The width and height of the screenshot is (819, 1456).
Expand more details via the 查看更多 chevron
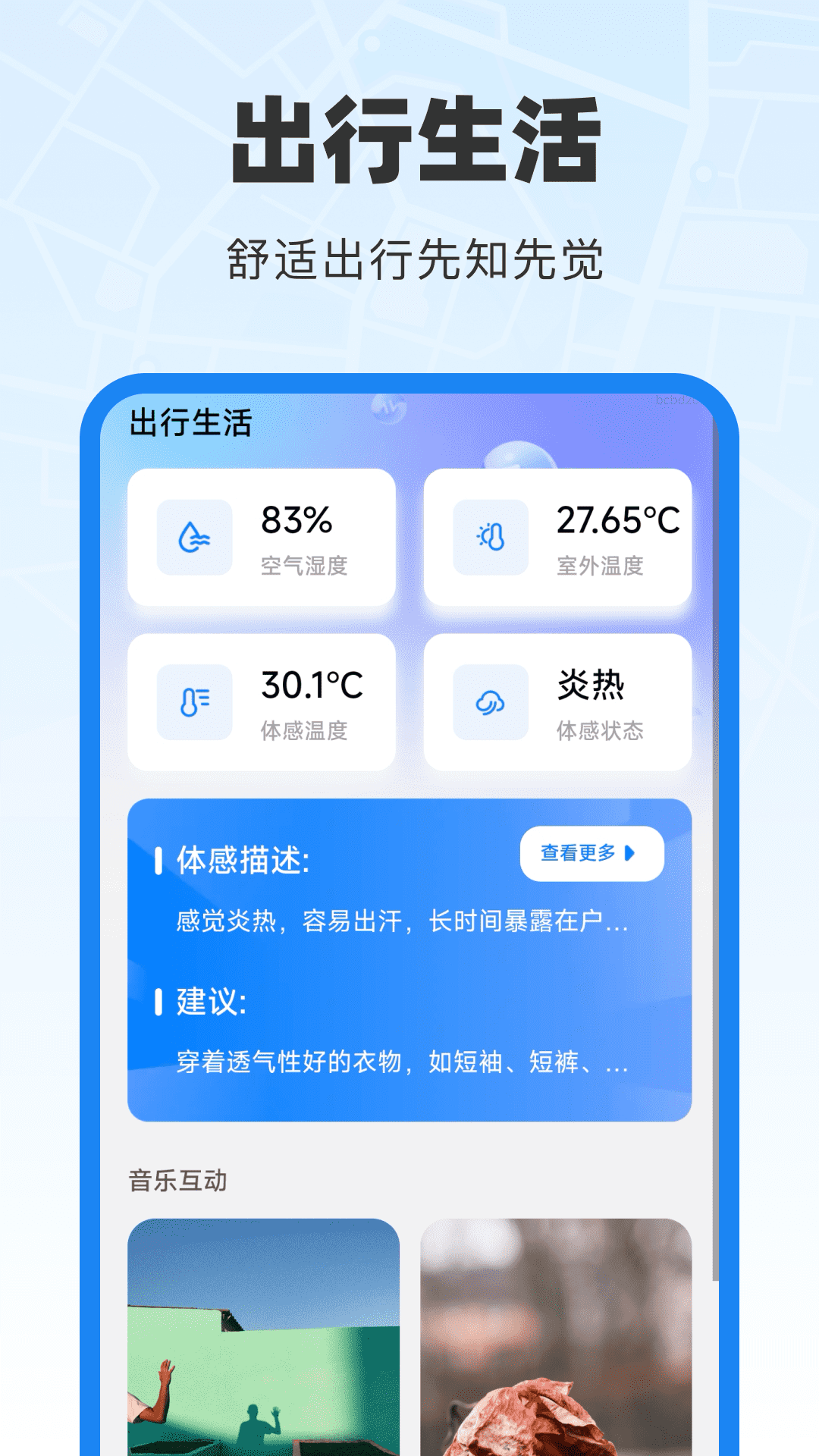[x=628, y=854]
